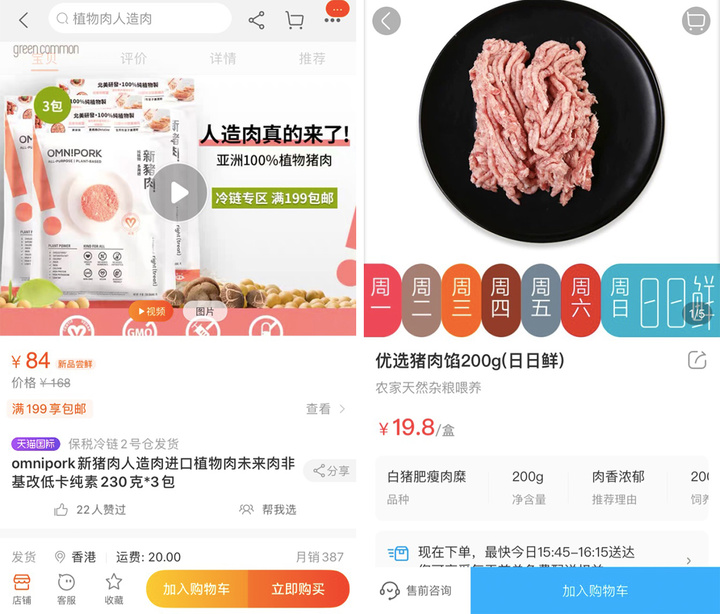Open 满199享包邮 details via 查看
The height and width of the screenshot is (614, 720).
click(x=325, y=409)
